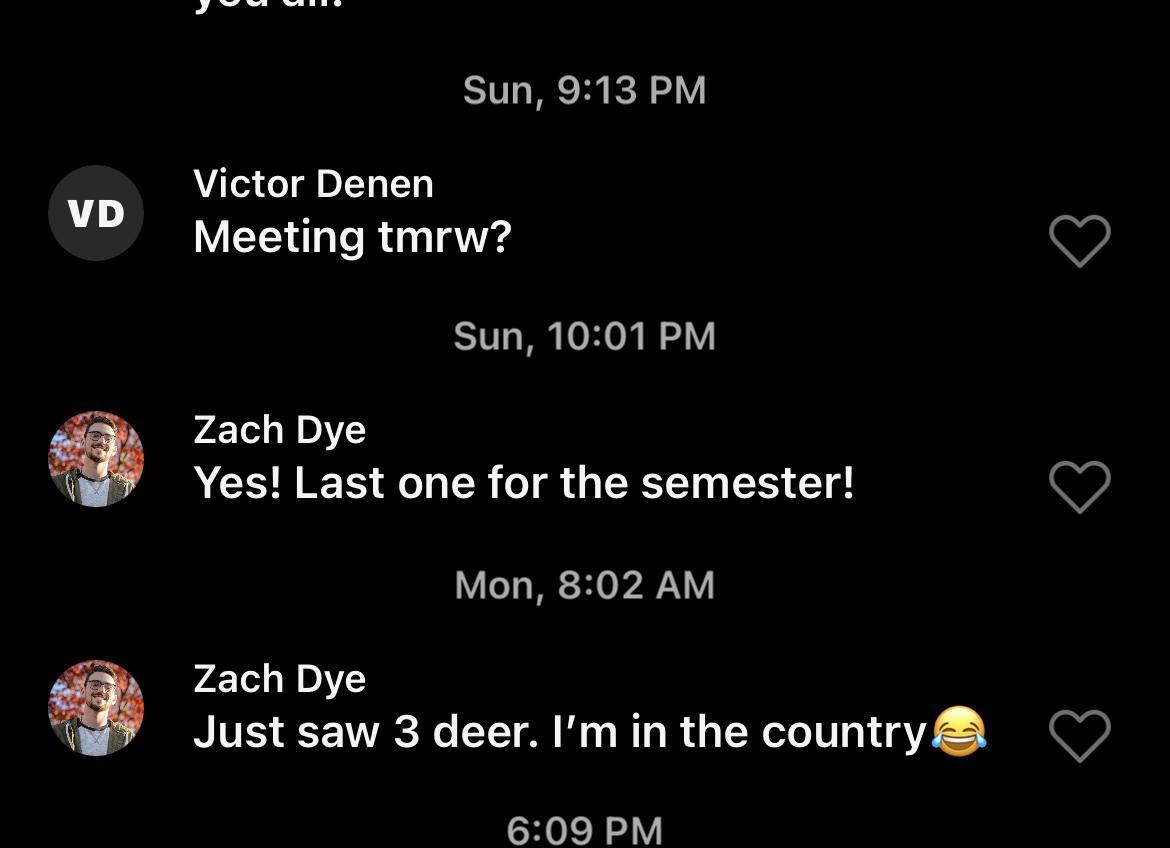View Zach Dye's avatar beside "Yes! Last one"
1170x848 pixels.
(96, 459)
